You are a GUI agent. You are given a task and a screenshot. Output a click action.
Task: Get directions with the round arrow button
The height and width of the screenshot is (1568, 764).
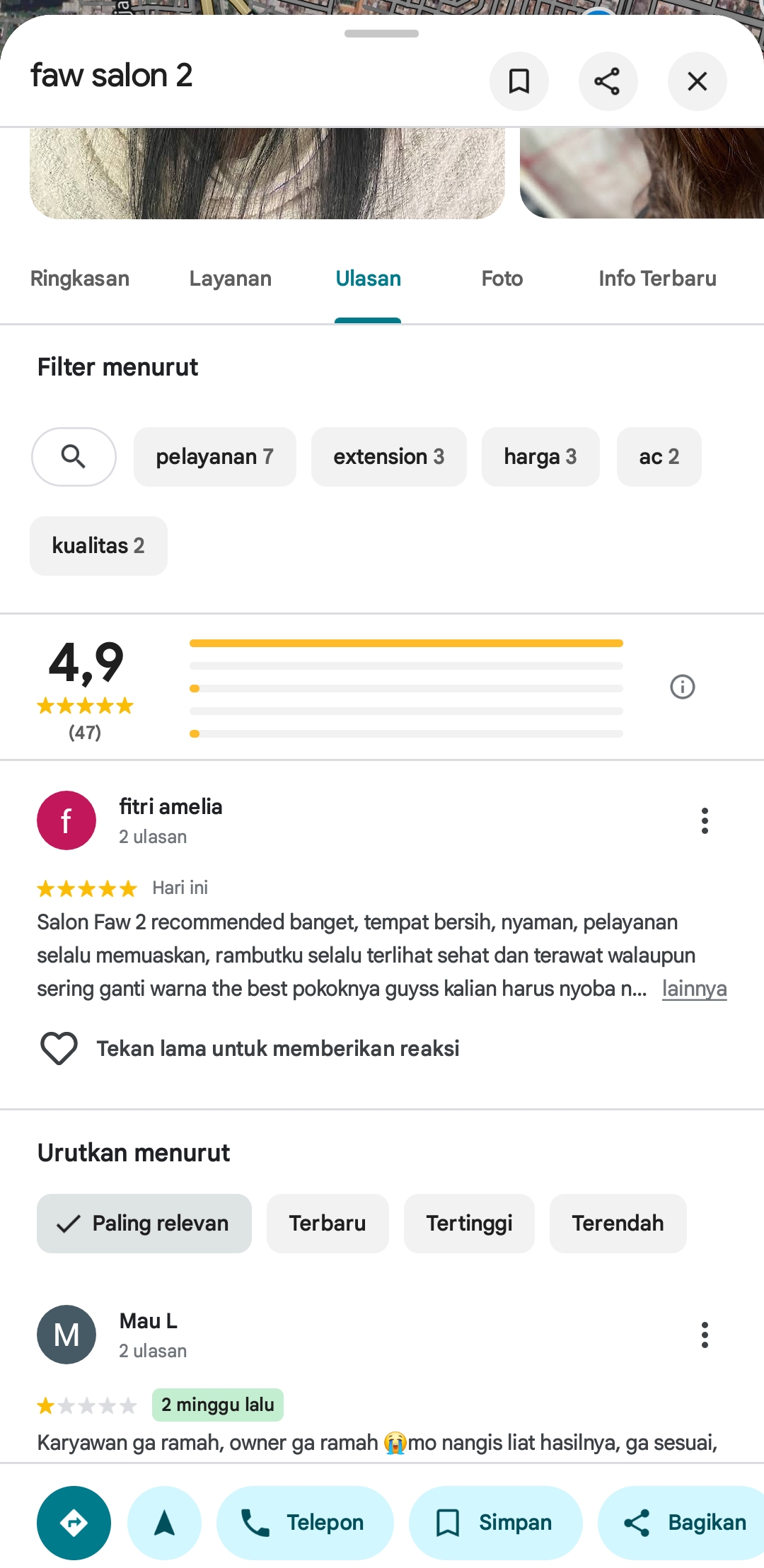(x=74, y=1523)
